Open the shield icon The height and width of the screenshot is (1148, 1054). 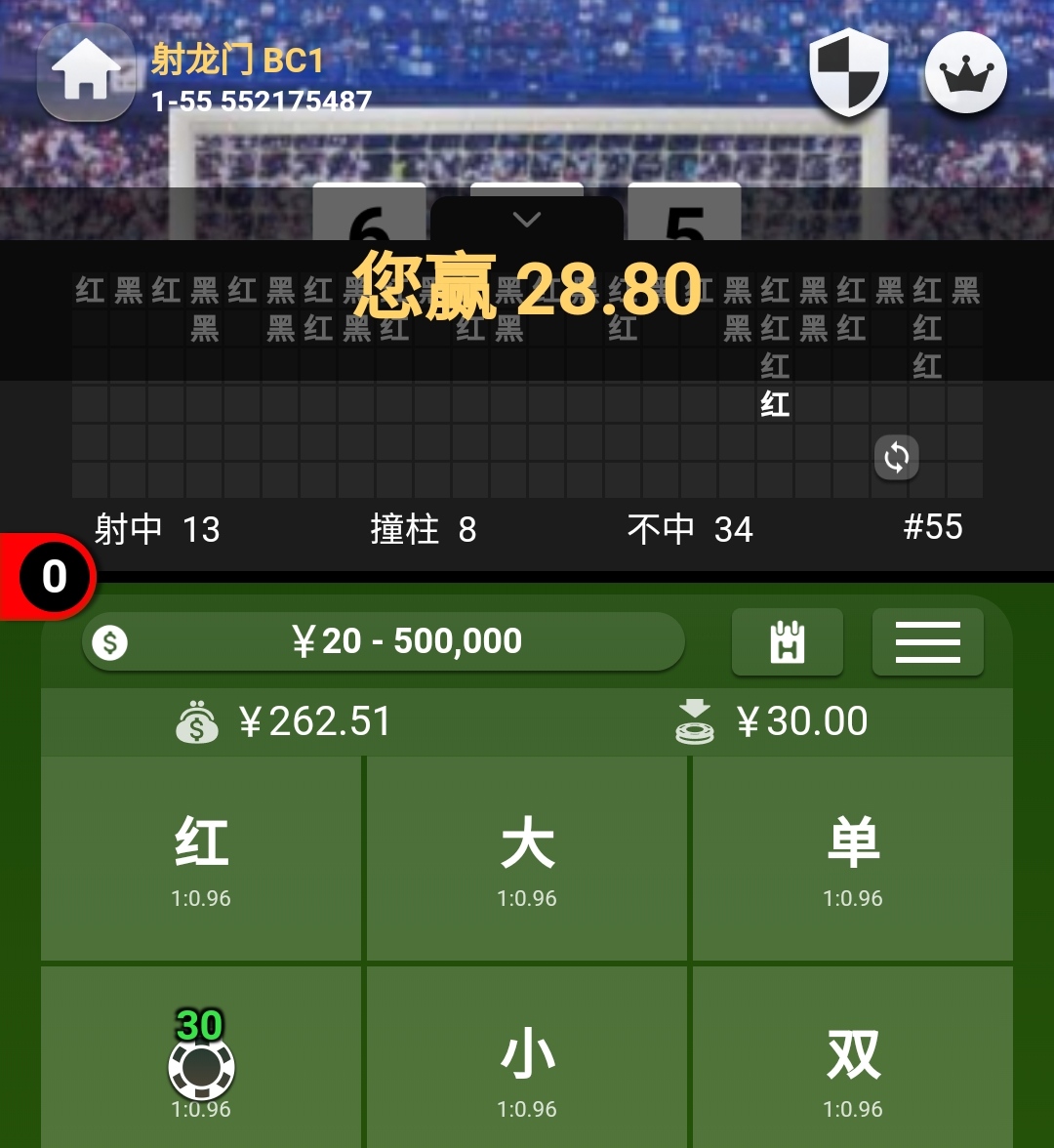[x=849, y=71]
